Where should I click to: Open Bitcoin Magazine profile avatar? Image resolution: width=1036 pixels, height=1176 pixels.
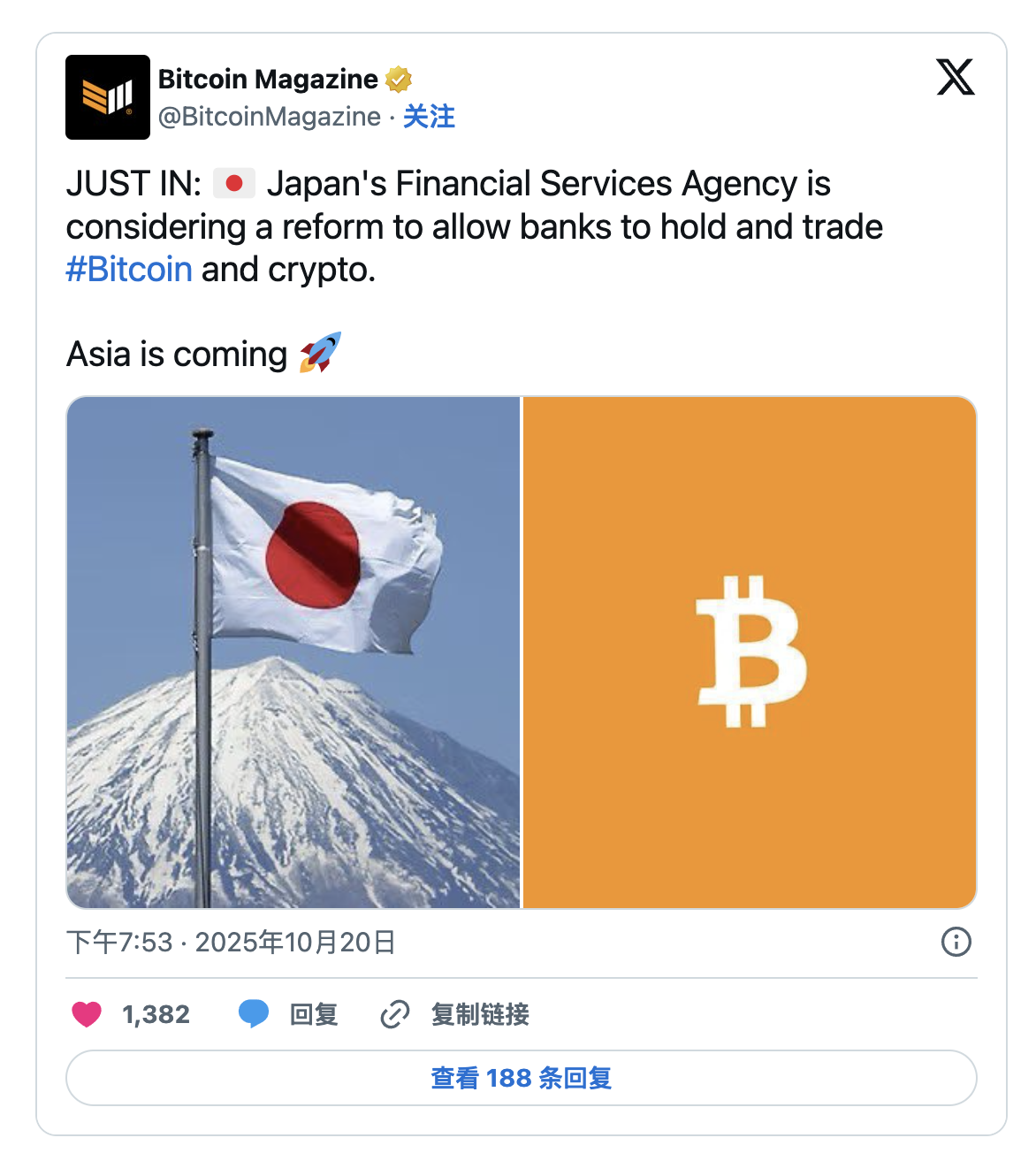pyautogui.click(x=108, y=97)
